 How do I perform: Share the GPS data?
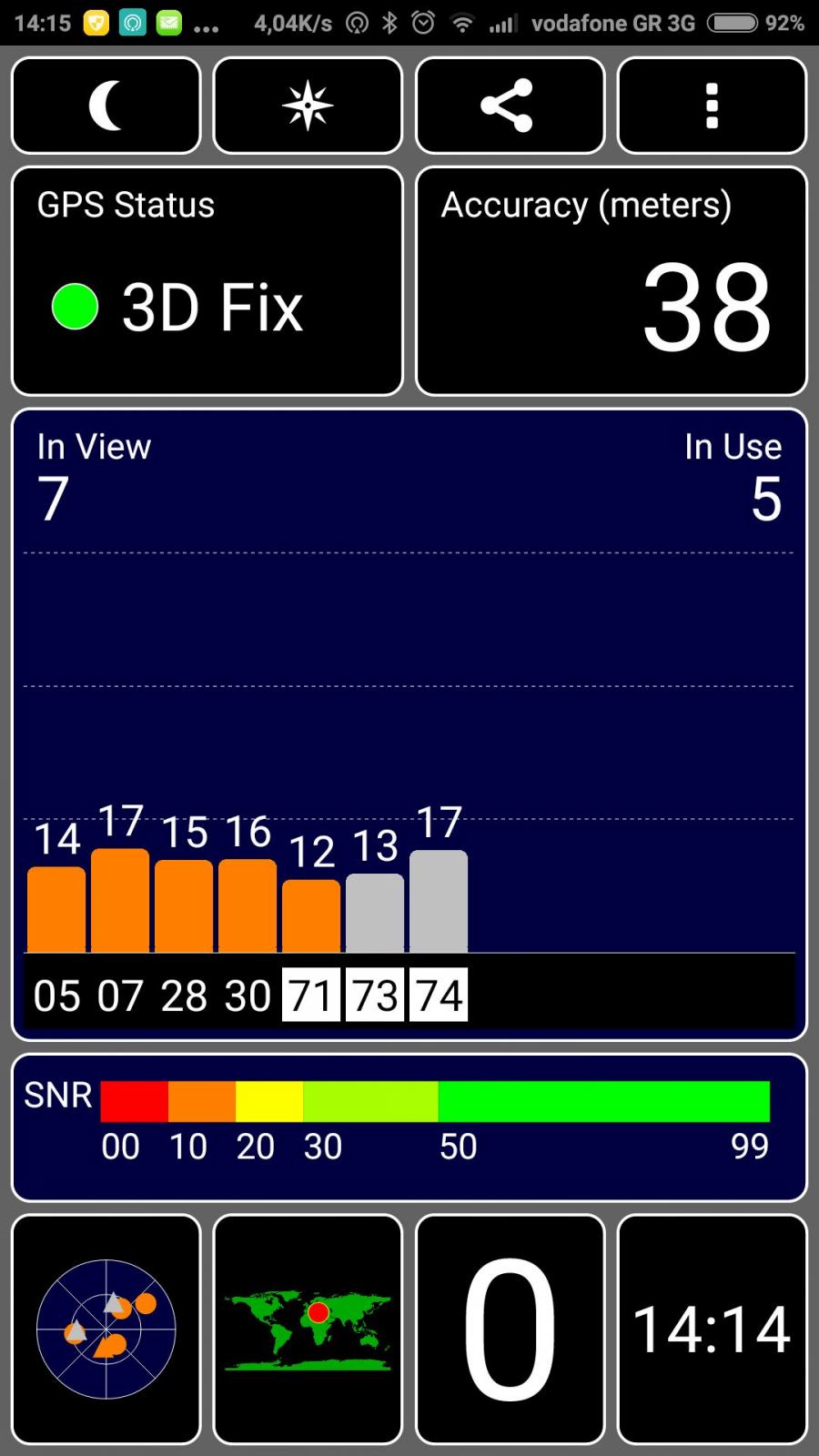510,106
